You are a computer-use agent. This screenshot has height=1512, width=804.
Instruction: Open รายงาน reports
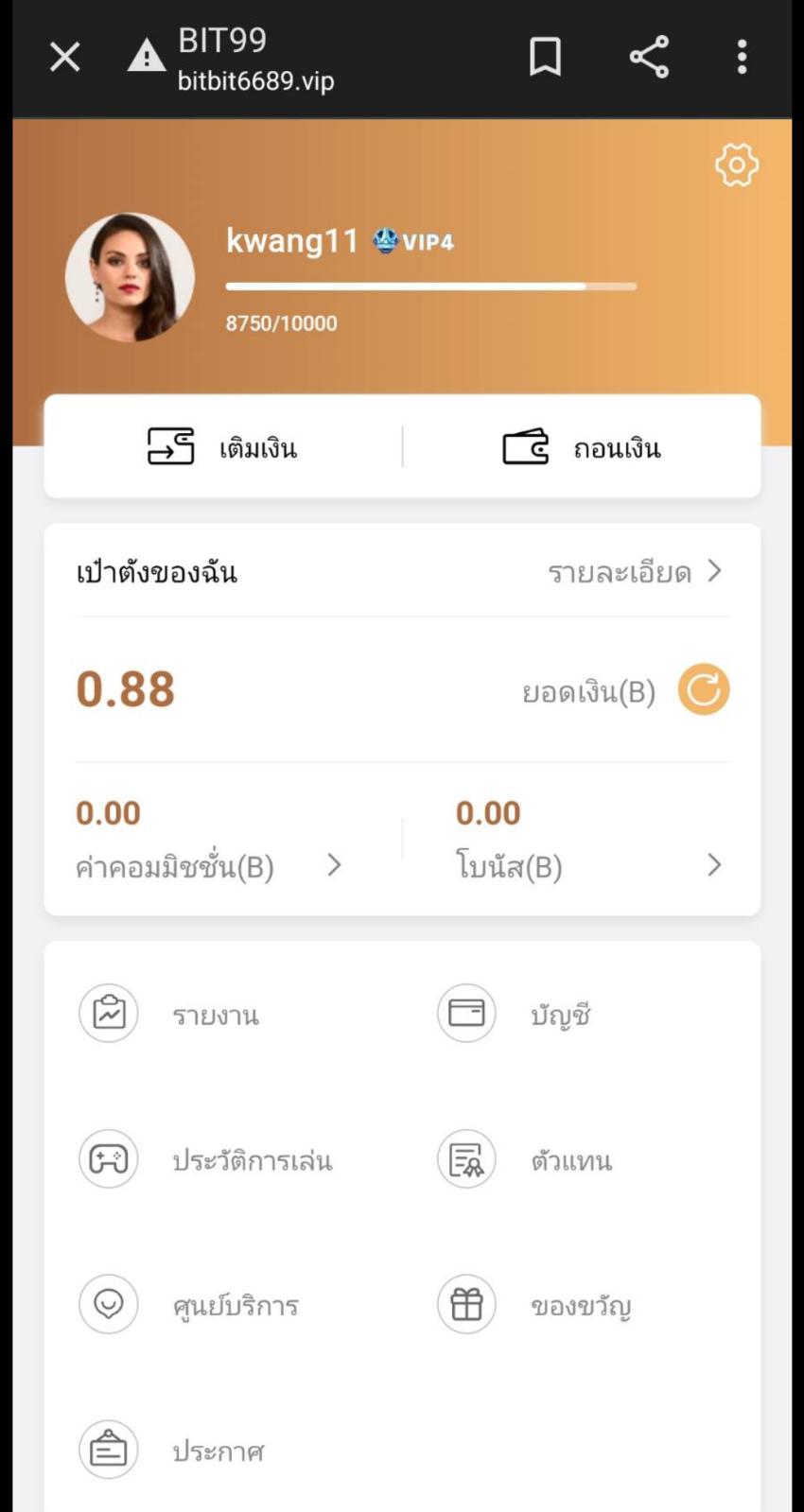(x=170, y=1014)
